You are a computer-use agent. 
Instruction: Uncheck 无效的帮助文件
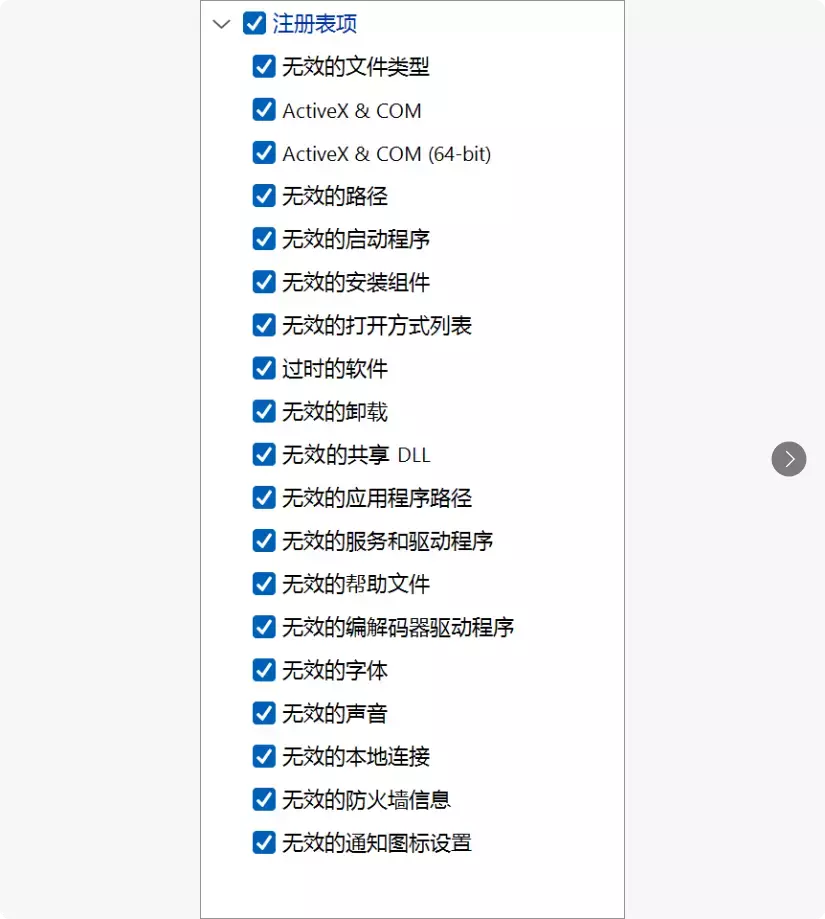264,583
